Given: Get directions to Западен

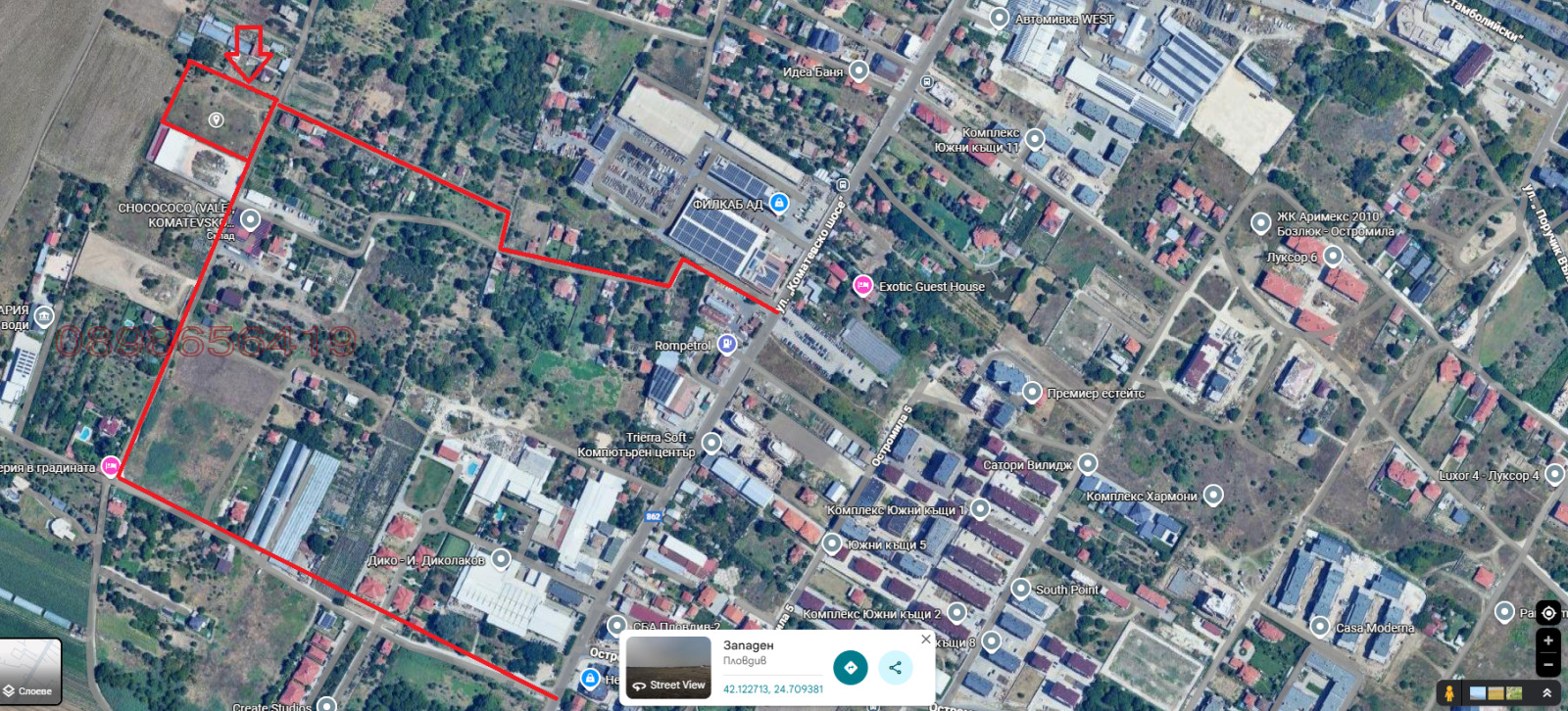Looking at the screenshot, I should pyautogui.click(x=850, y=668).
